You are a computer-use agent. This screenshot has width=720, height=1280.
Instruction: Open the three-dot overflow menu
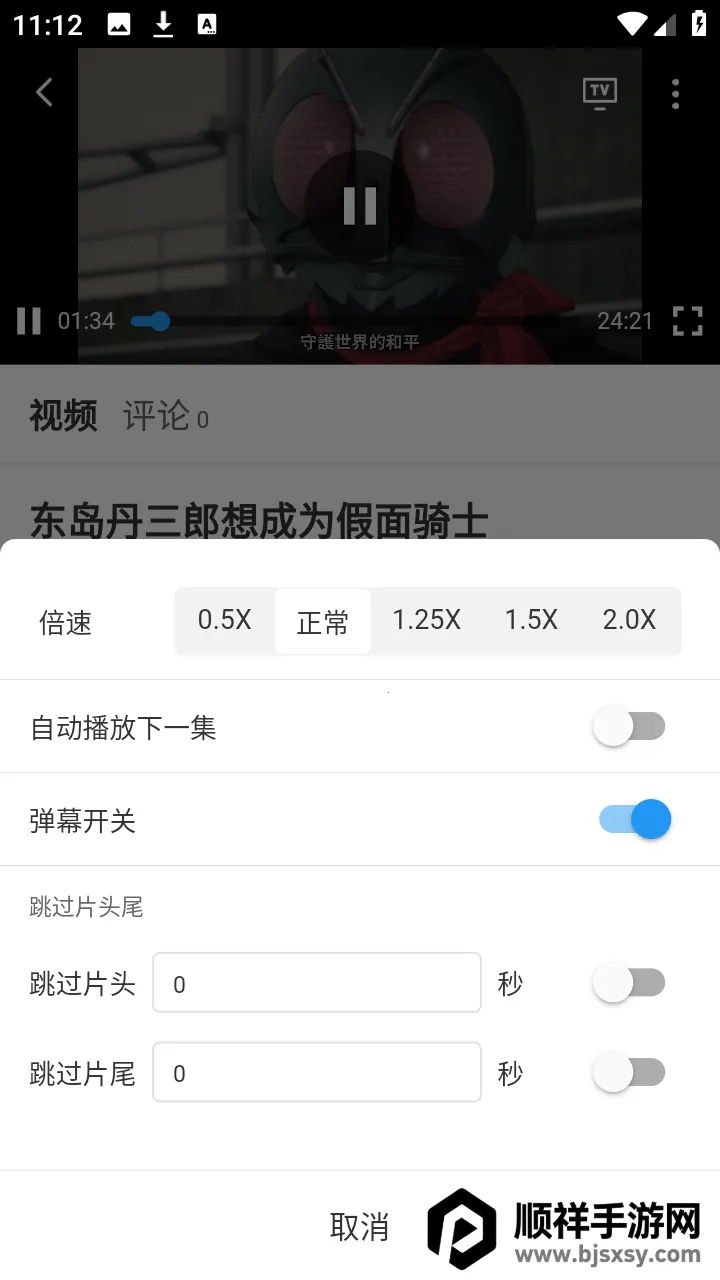pyautogui.click(x=676, y=93)
